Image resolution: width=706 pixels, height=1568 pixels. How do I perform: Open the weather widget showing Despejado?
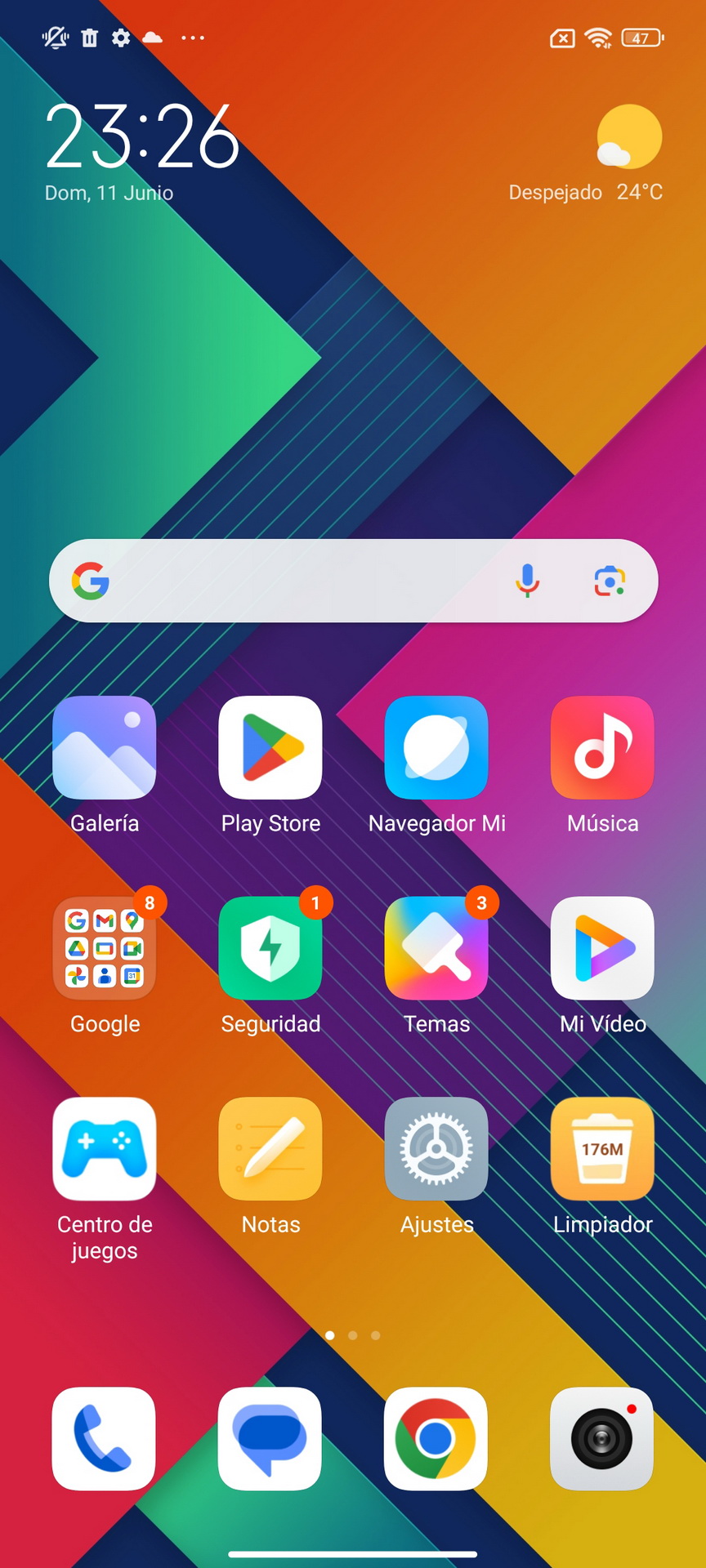[586, 154]
